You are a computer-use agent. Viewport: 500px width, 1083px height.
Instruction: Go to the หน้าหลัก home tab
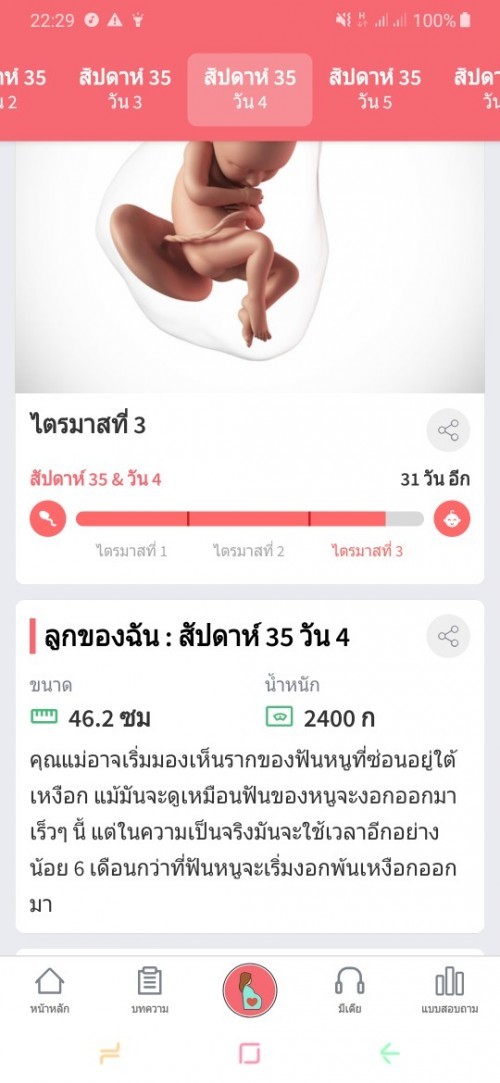coord(49,990)
